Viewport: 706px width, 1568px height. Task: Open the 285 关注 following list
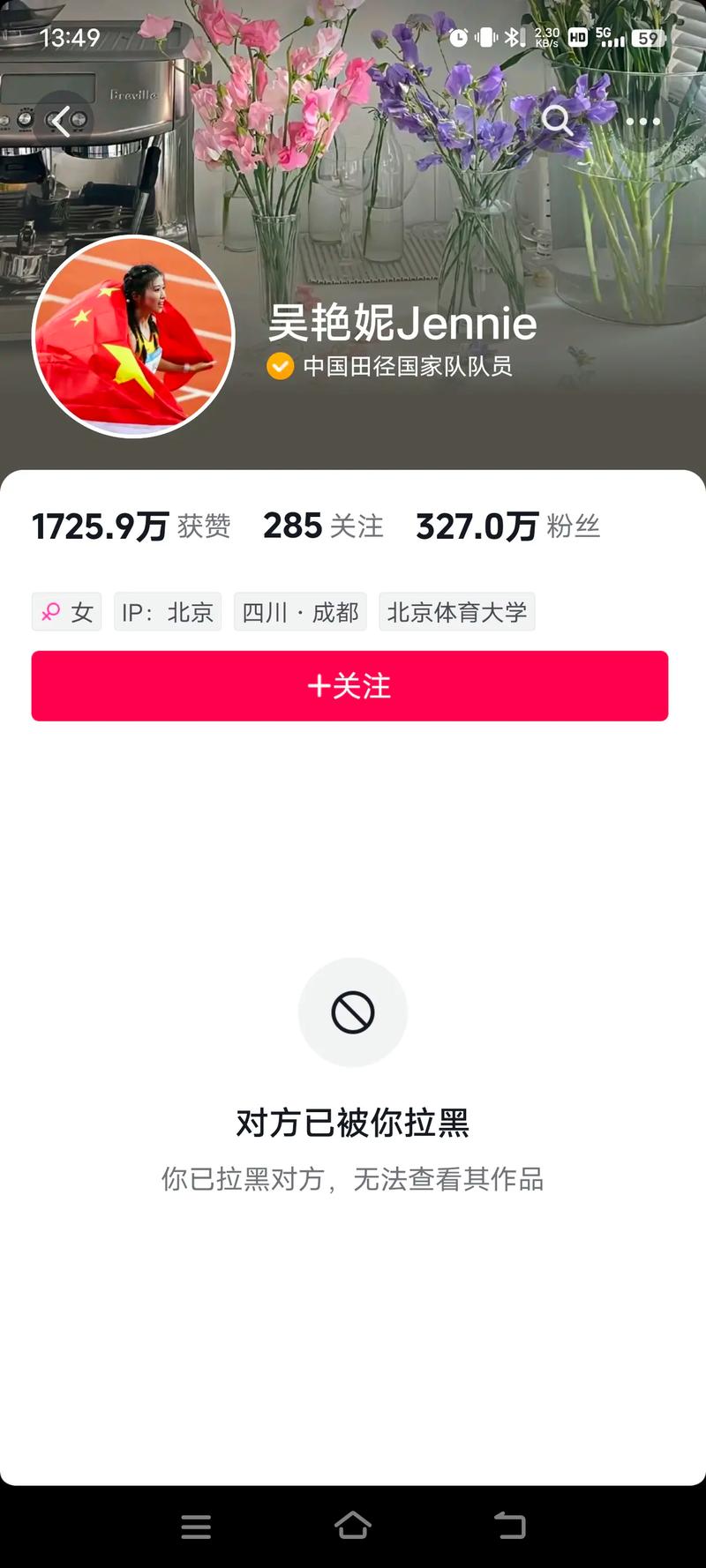[x=322, y=526]
